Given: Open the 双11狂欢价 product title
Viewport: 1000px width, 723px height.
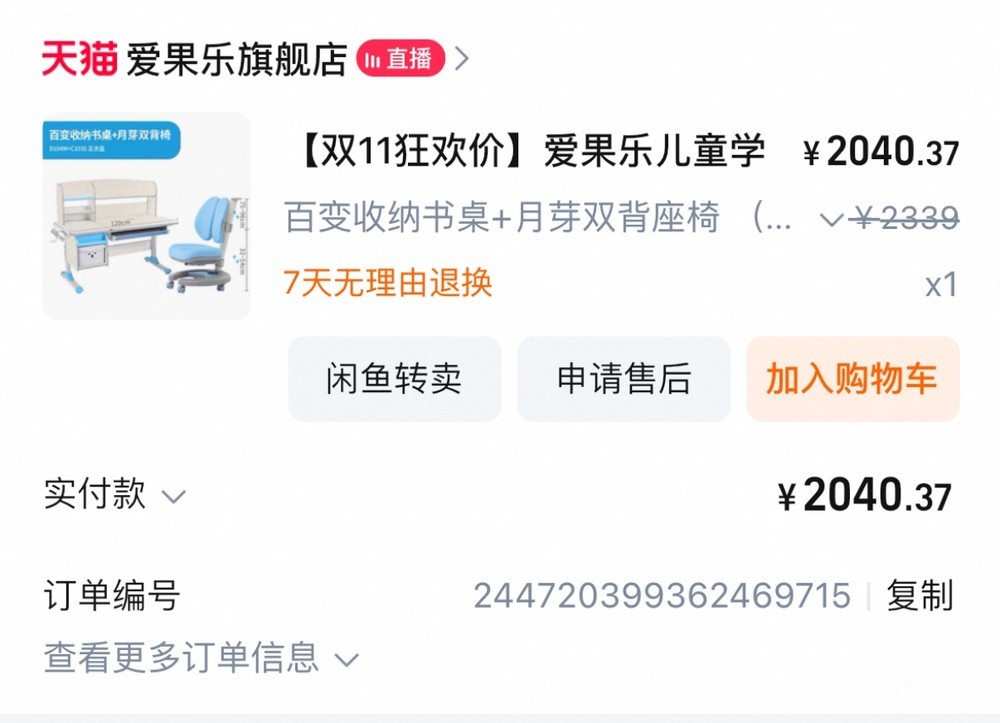Looking at the screenshot, I should click(x=531, y=152).
